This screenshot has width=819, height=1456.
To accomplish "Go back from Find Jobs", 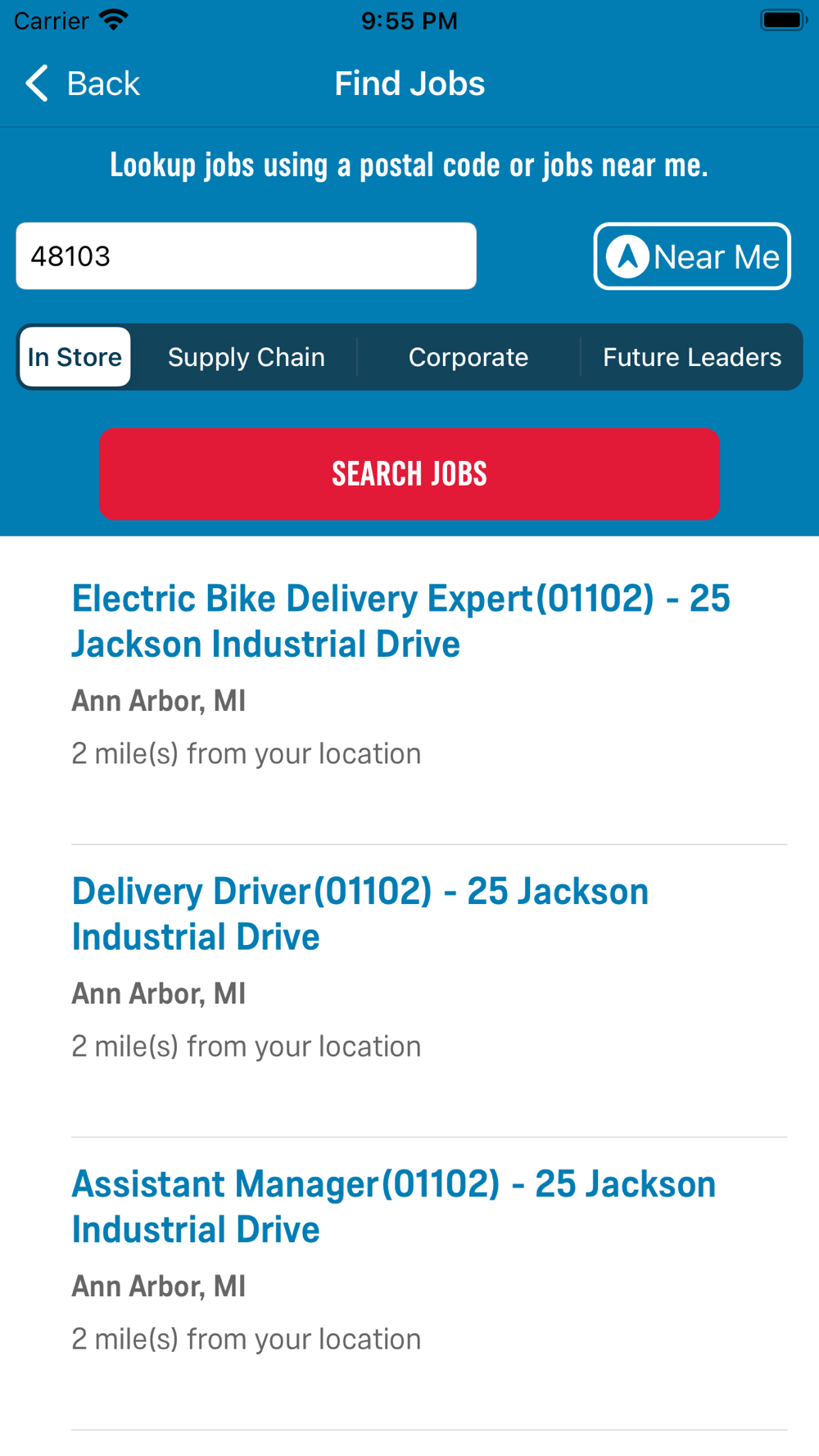I will point(82,84).
